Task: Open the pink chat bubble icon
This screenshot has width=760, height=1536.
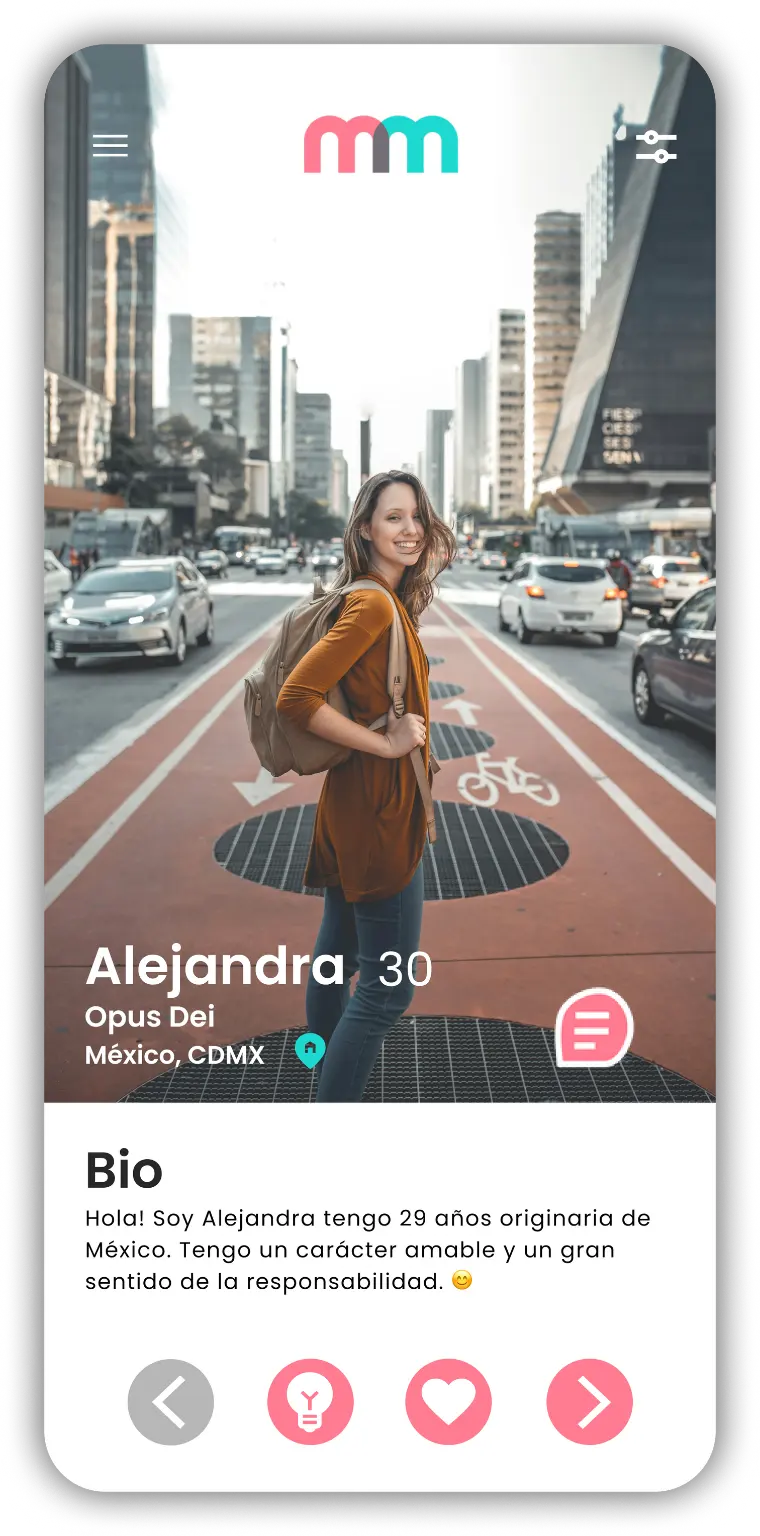Action: (x=594, y=1026)
